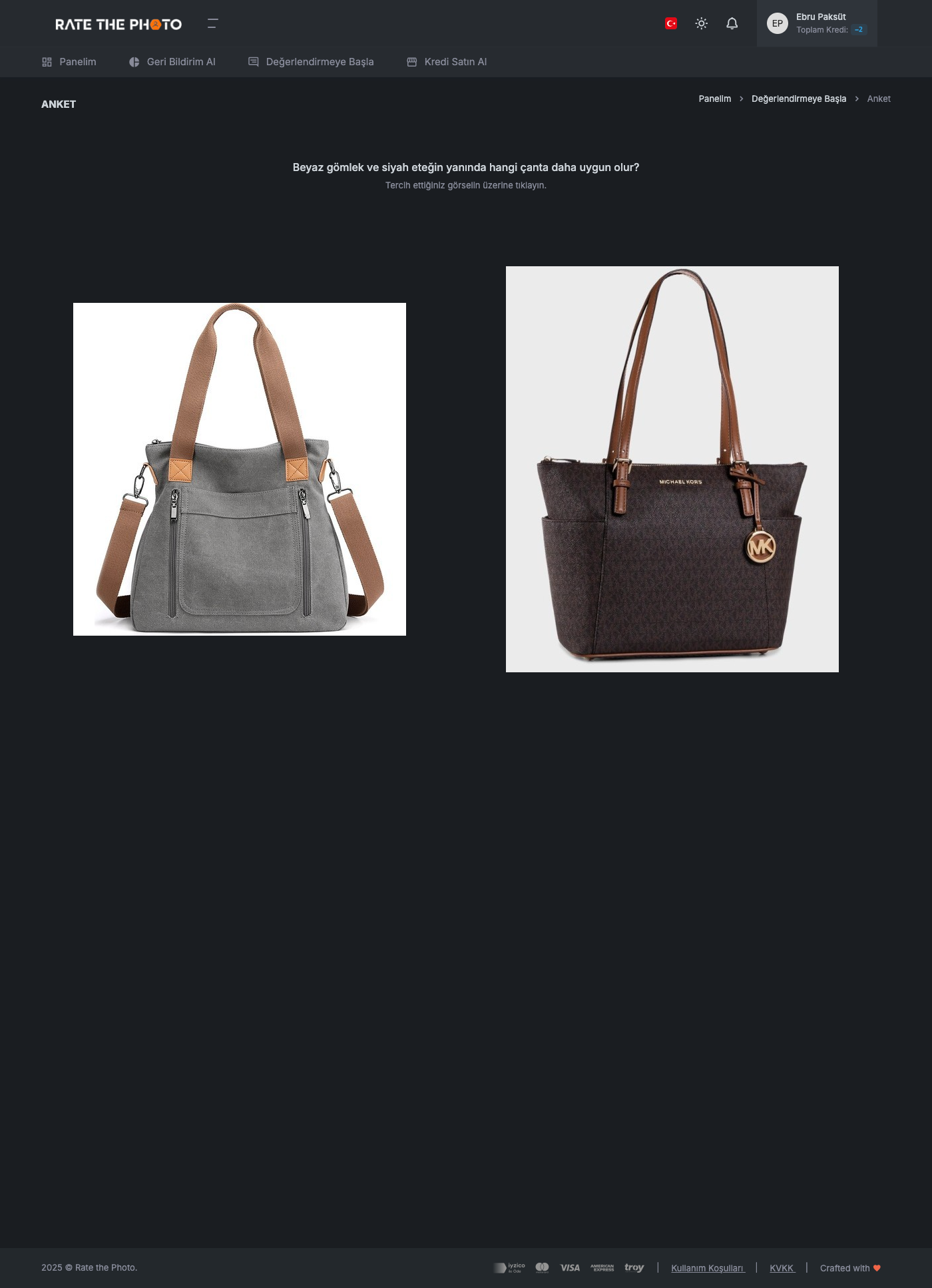Open Geri Bildirim Al

pos(172,62)
